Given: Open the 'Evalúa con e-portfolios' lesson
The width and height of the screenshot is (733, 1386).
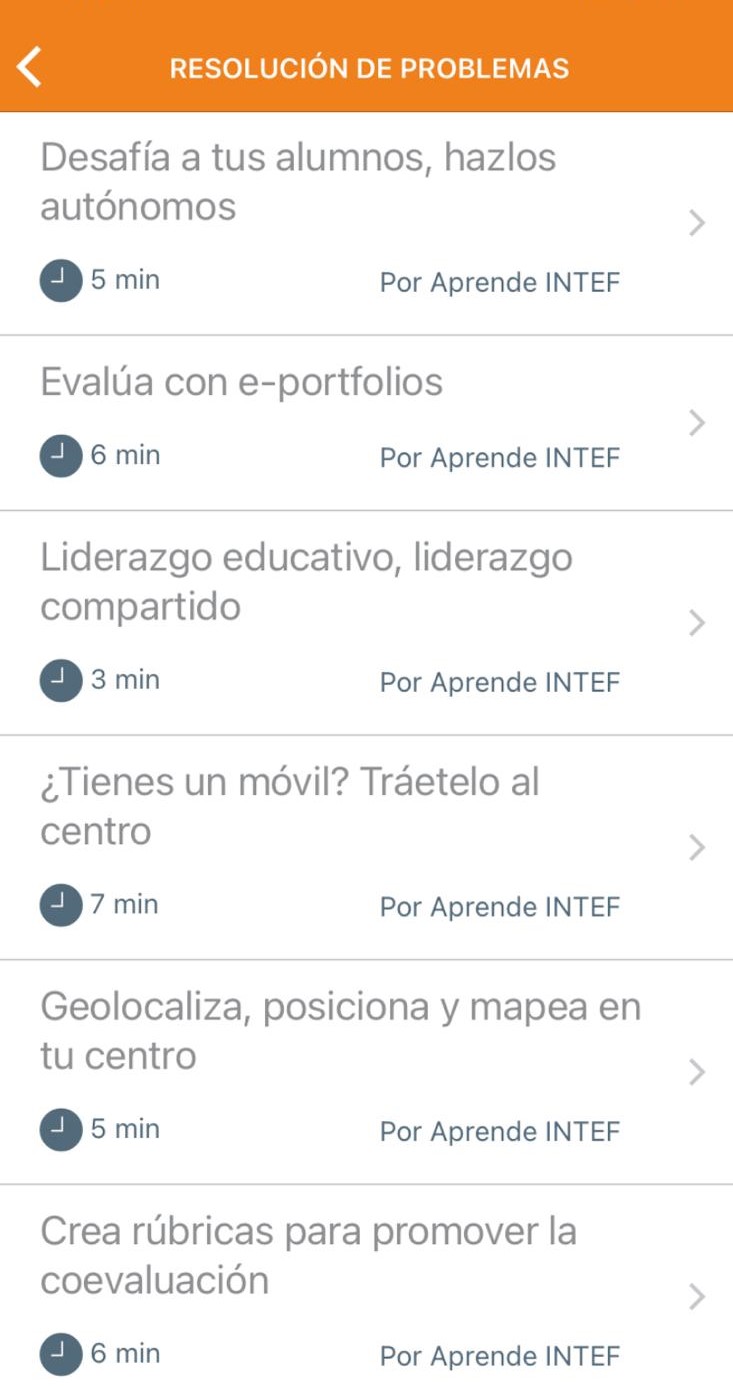Looking at the screenshot, I should [x=366, y=423].
